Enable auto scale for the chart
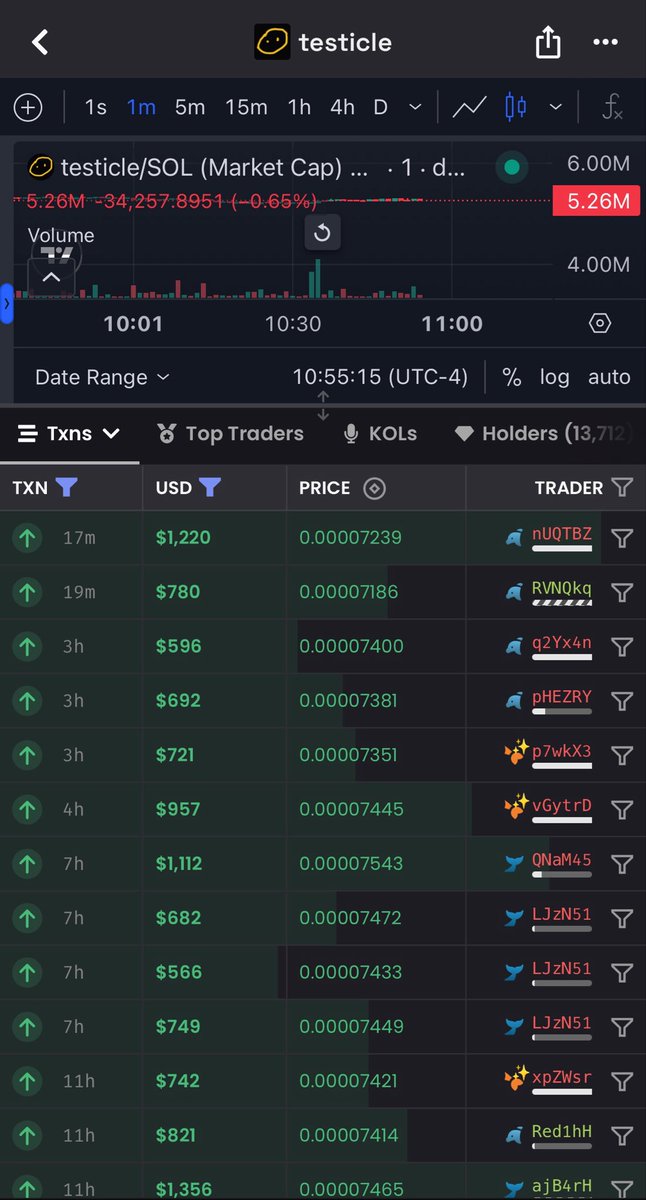Image resolution: width=646 pixels, height=1200 pixels. pos(609,377)
